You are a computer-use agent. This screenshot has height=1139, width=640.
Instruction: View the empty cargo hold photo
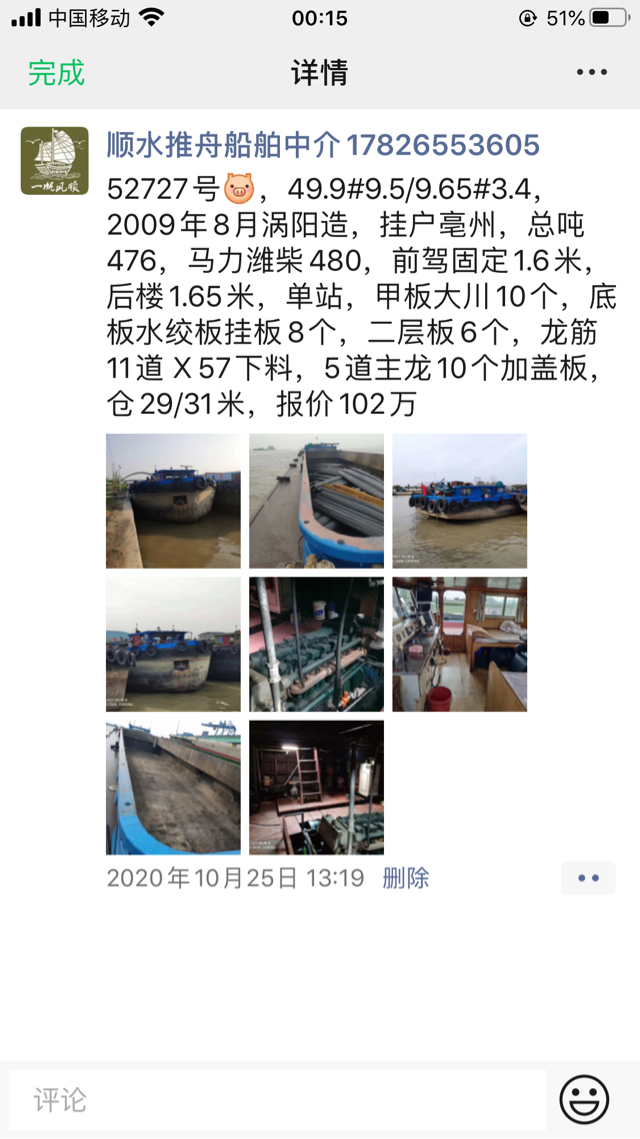coord(173,787)
